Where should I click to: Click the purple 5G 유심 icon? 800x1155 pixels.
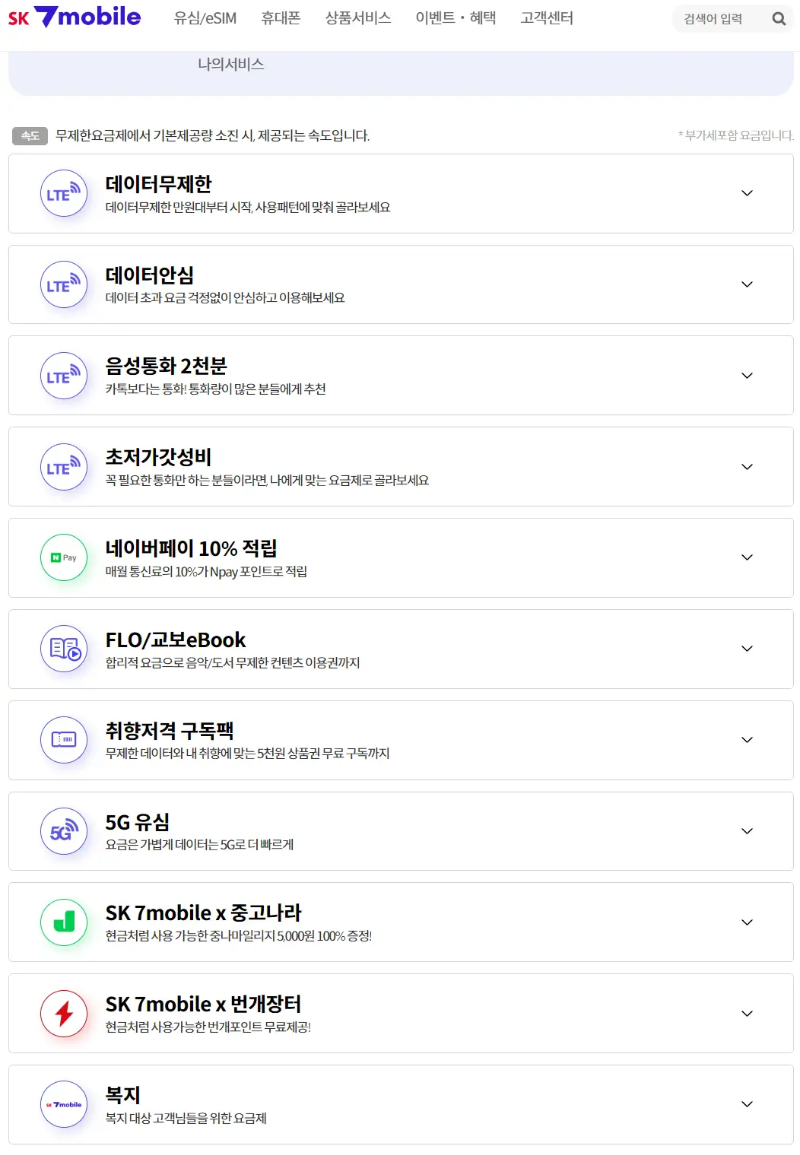point(63,830)
